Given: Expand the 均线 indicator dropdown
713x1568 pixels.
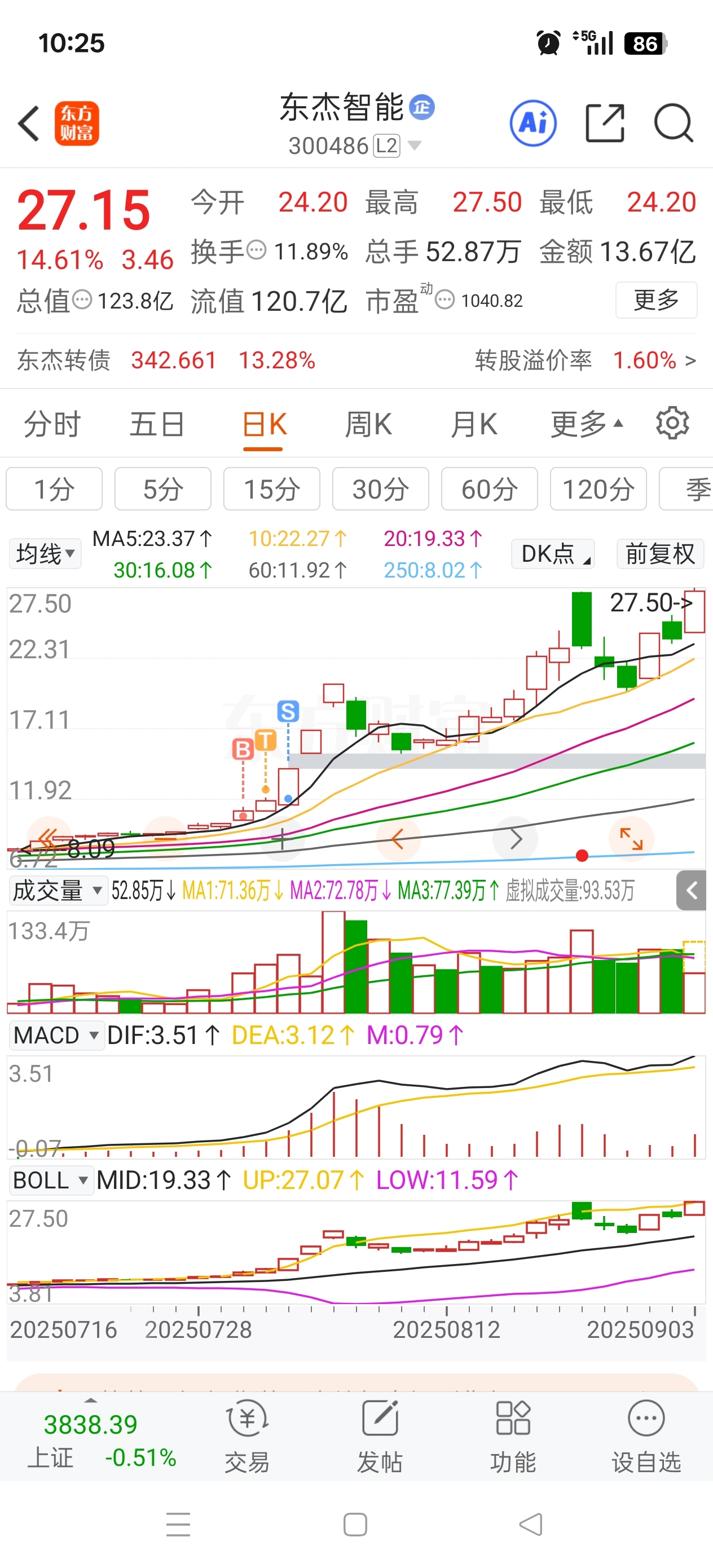Looking at the screenshot, I should pyautogui.click(x=45, y=554).
